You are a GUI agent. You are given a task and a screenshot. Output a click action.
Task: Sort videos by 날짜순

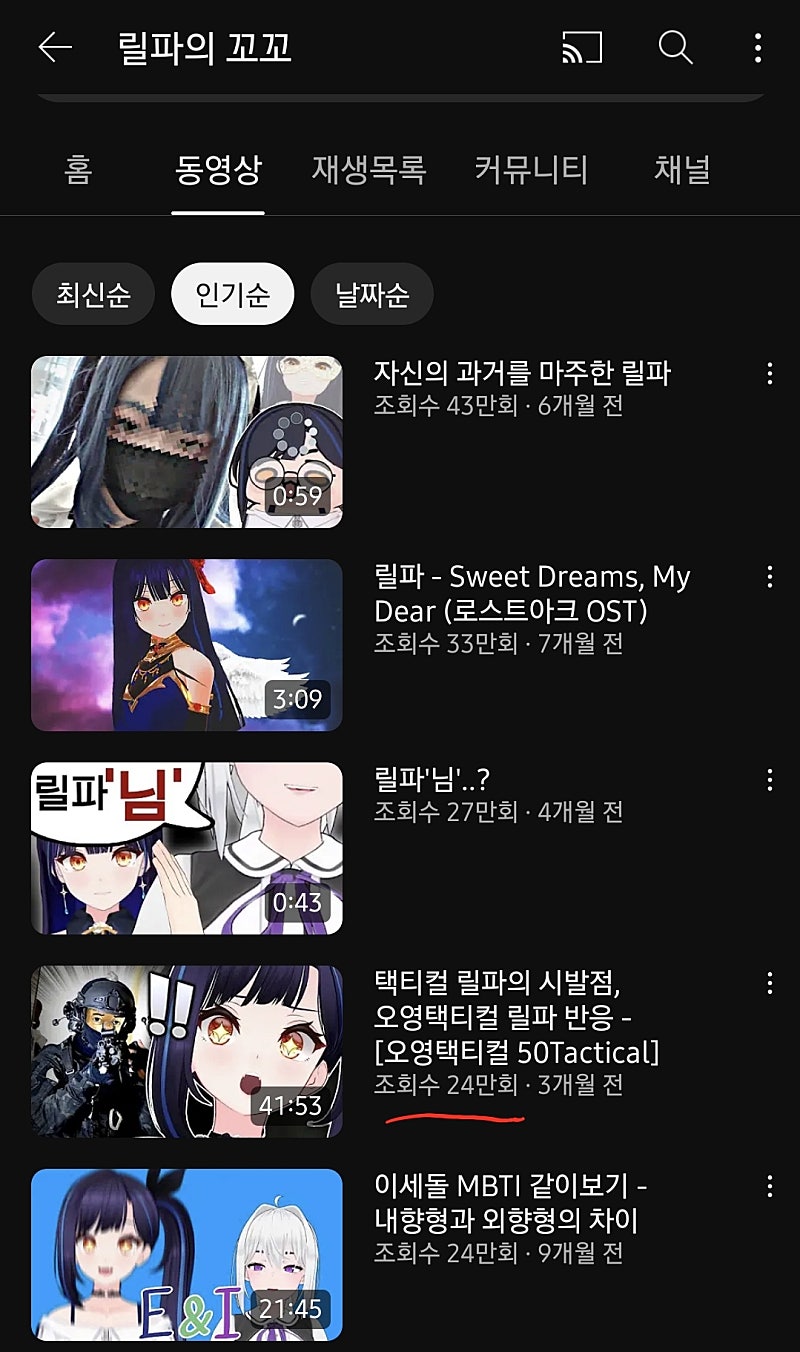click(372, 295)
